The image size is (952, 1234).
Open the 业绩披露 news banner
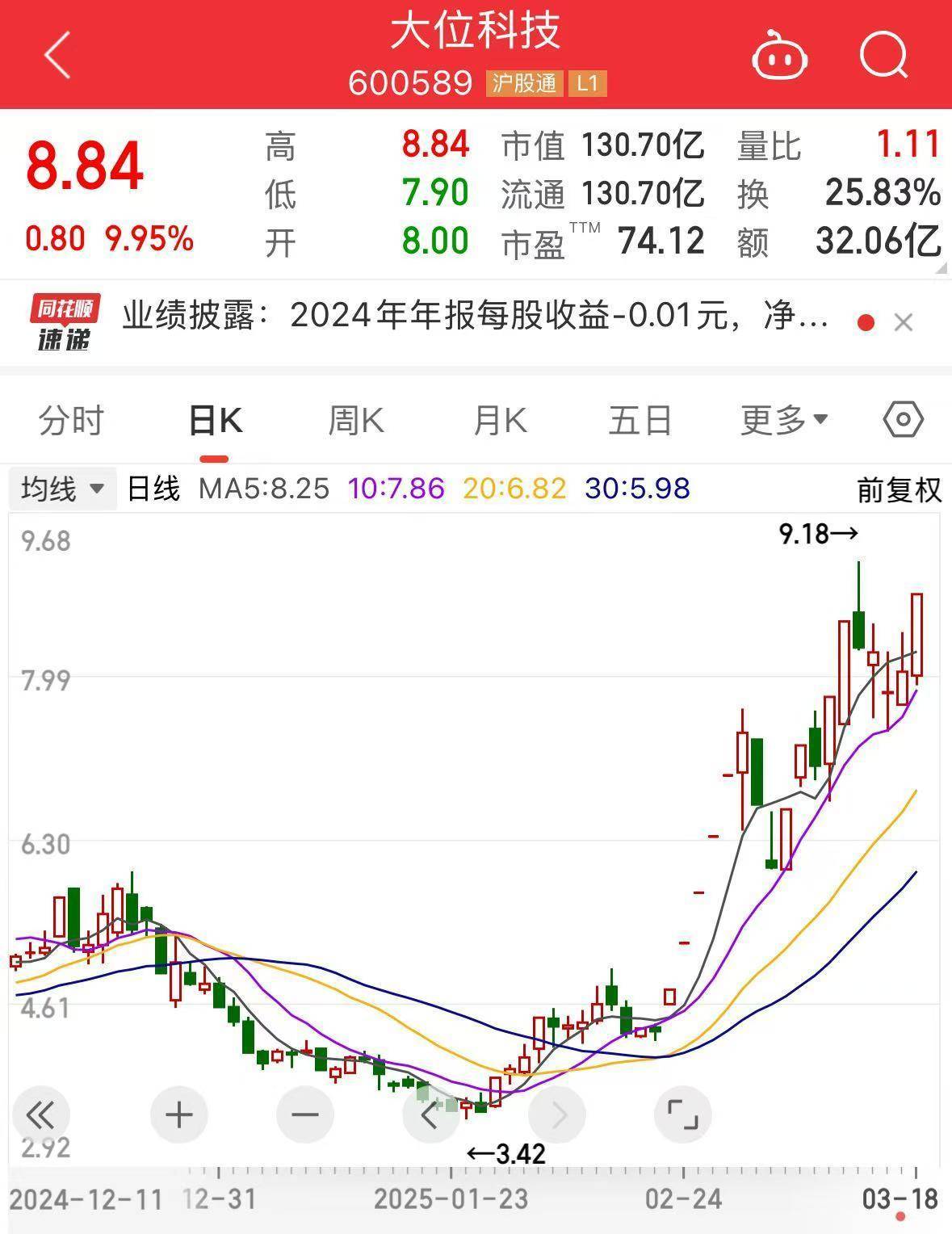point(475,317)
